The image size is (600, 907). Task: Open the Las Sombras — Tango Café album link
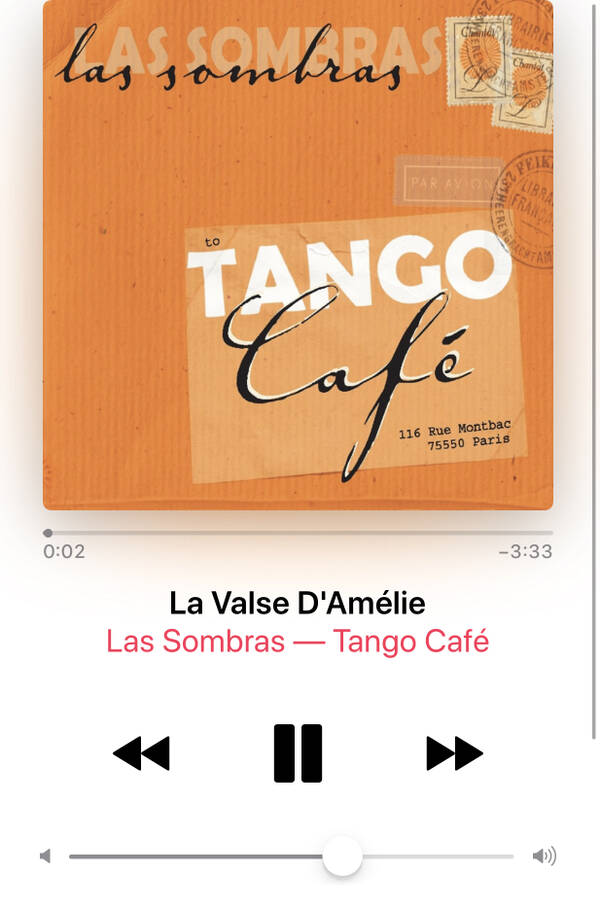[x=298, y=641]
